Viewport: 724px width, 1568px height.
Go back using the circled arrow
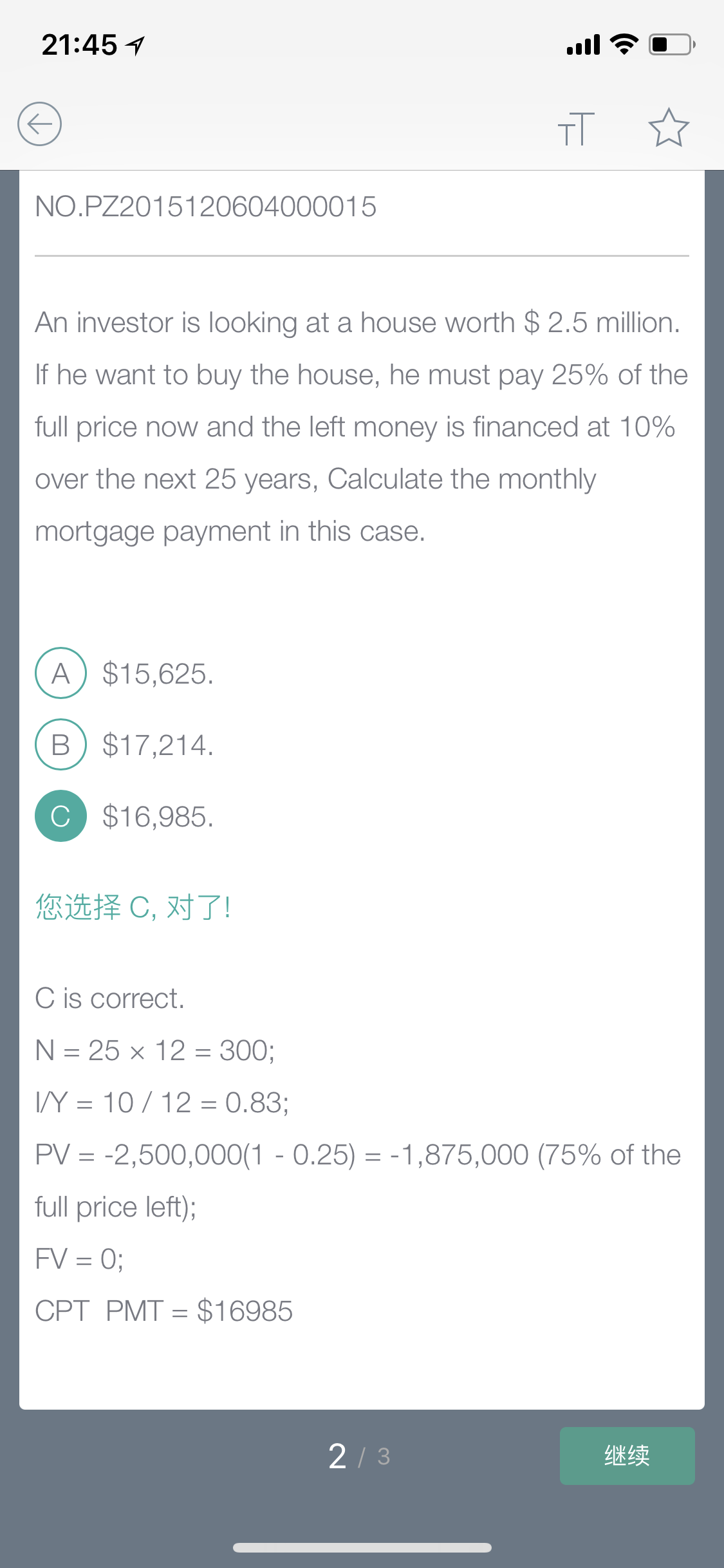(39, 124)
